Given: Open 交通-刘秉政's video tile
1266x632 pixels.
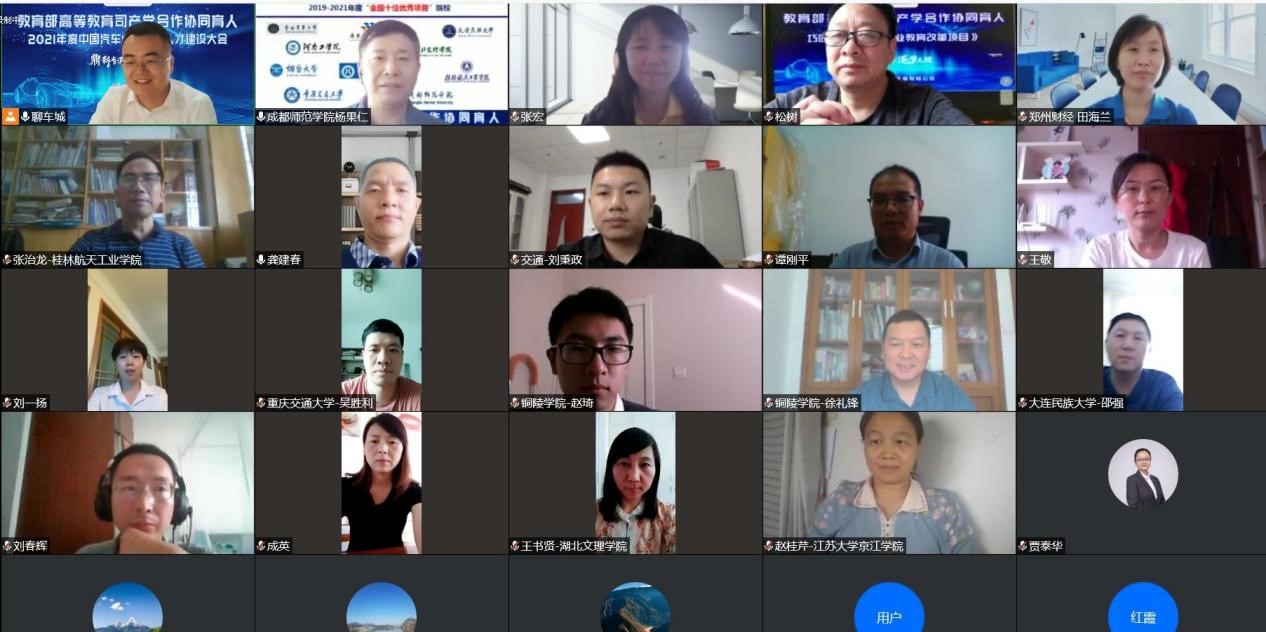Looking at the screenshot, I should [635, 196].
